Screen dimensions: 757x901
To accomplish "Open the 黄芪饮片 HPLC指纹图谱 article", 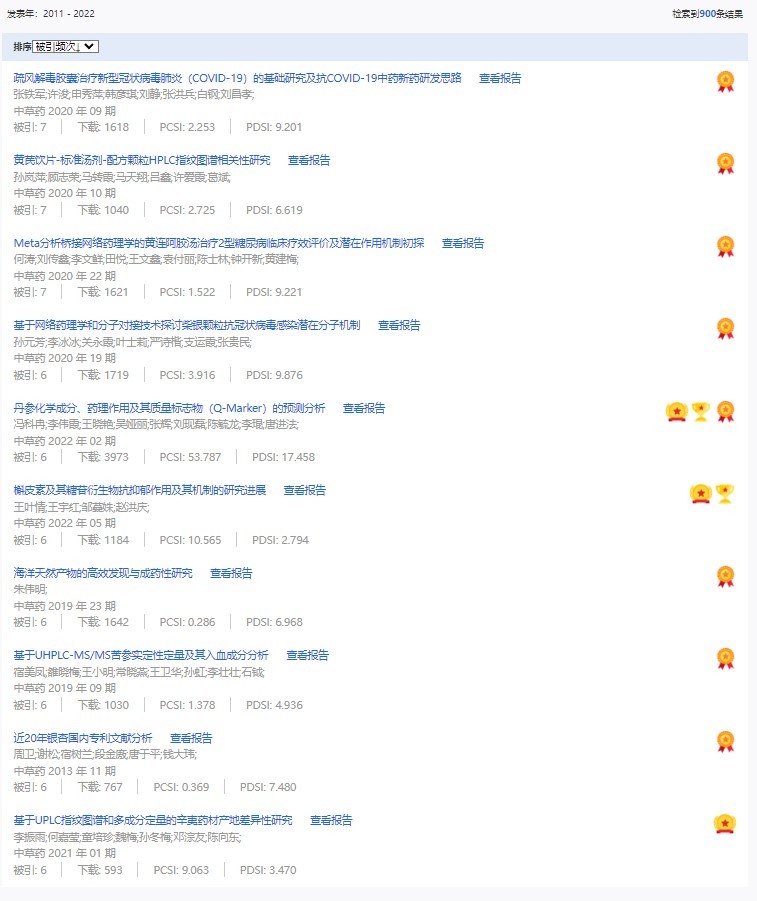I will point(142,160).
